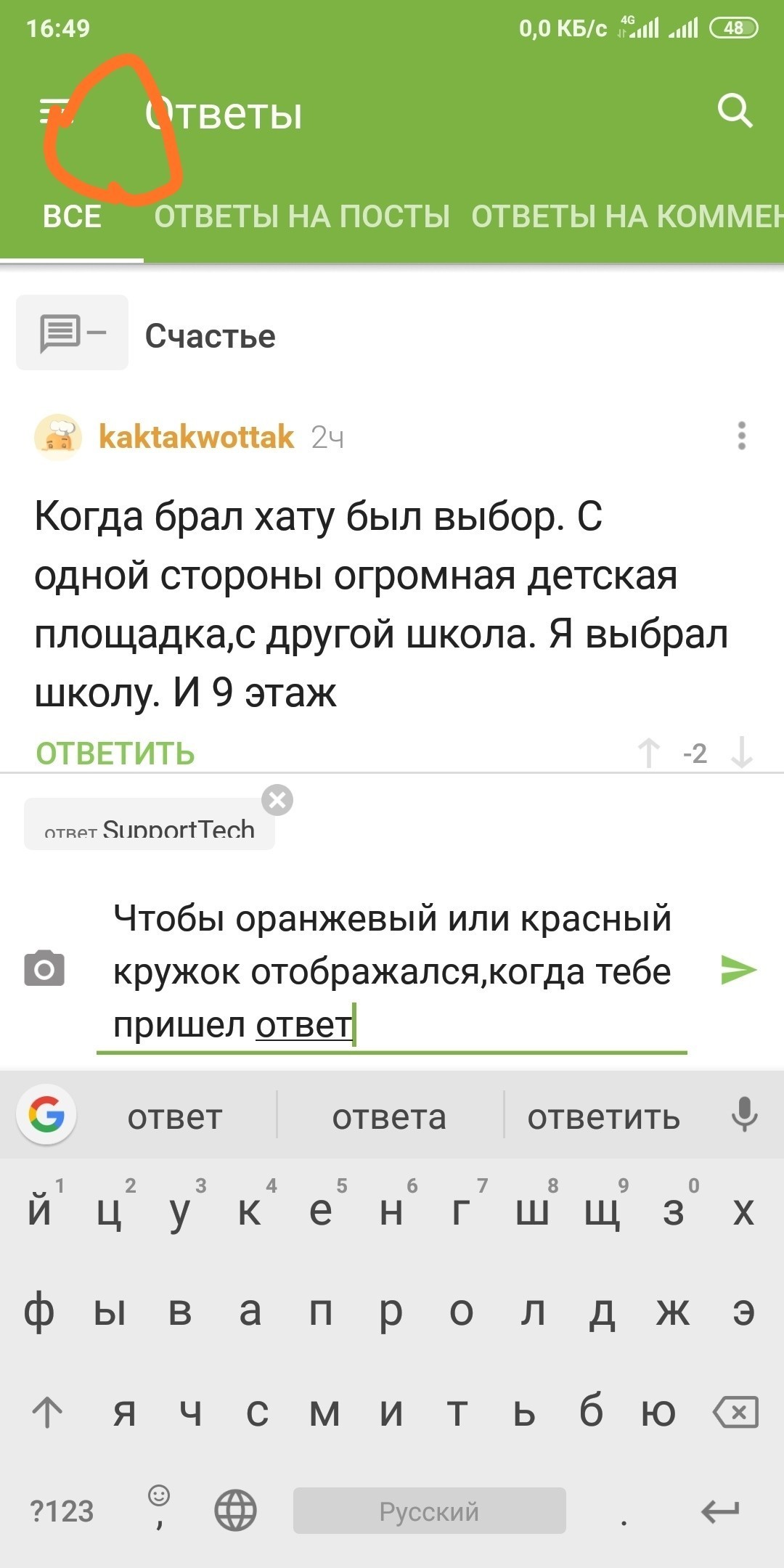Image resolution: width=784 pixels, height=1568 pixels.
Task: Tap ОТВЕТИТЬ under kaktakwottak's comment
Action: [x=115, y=754]
